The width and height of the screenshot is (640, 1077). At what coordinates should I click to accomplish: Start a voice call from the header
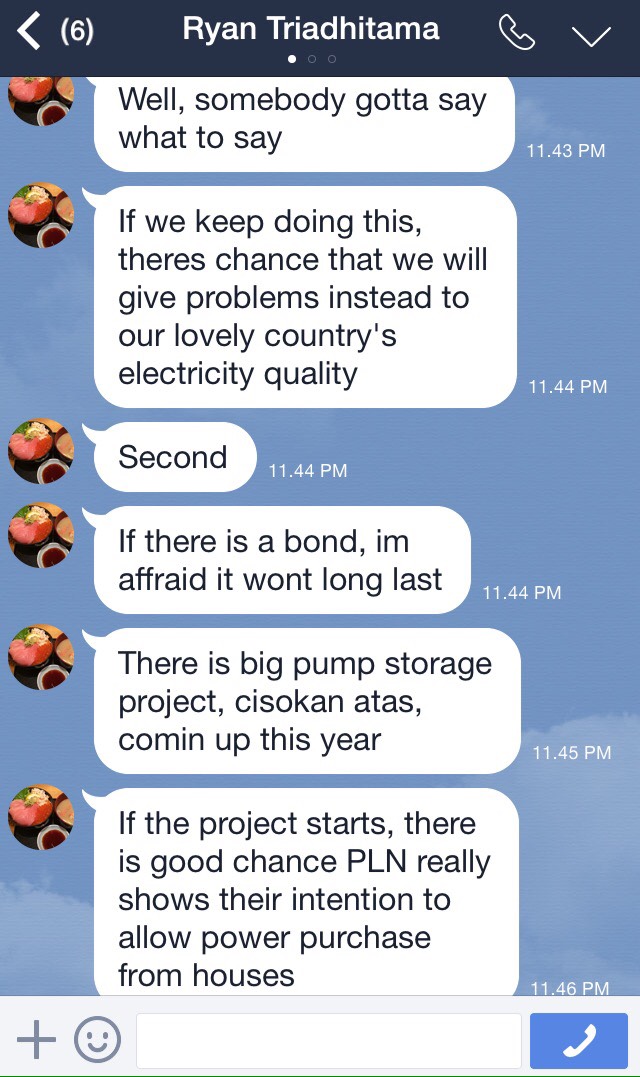coord(516,33)
